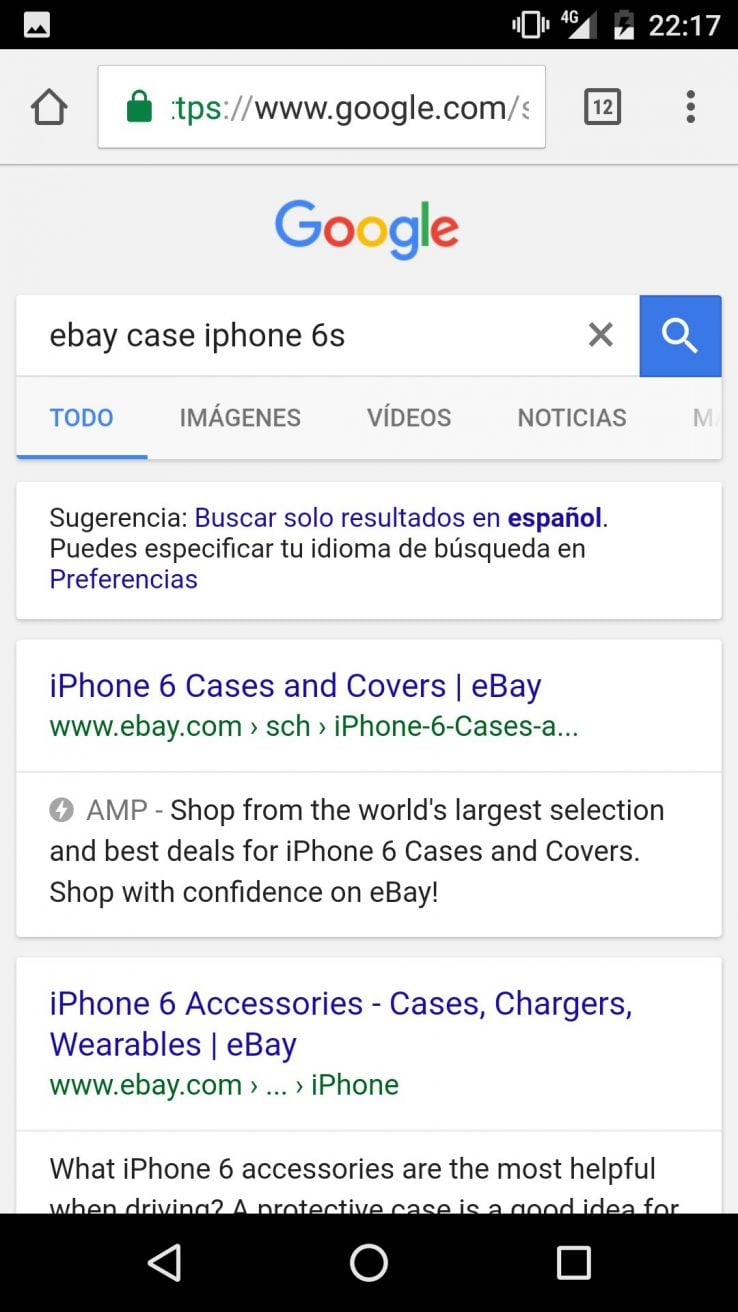Clear the search query text
This screenshot has height=1312, width=738.
[600, 336]
